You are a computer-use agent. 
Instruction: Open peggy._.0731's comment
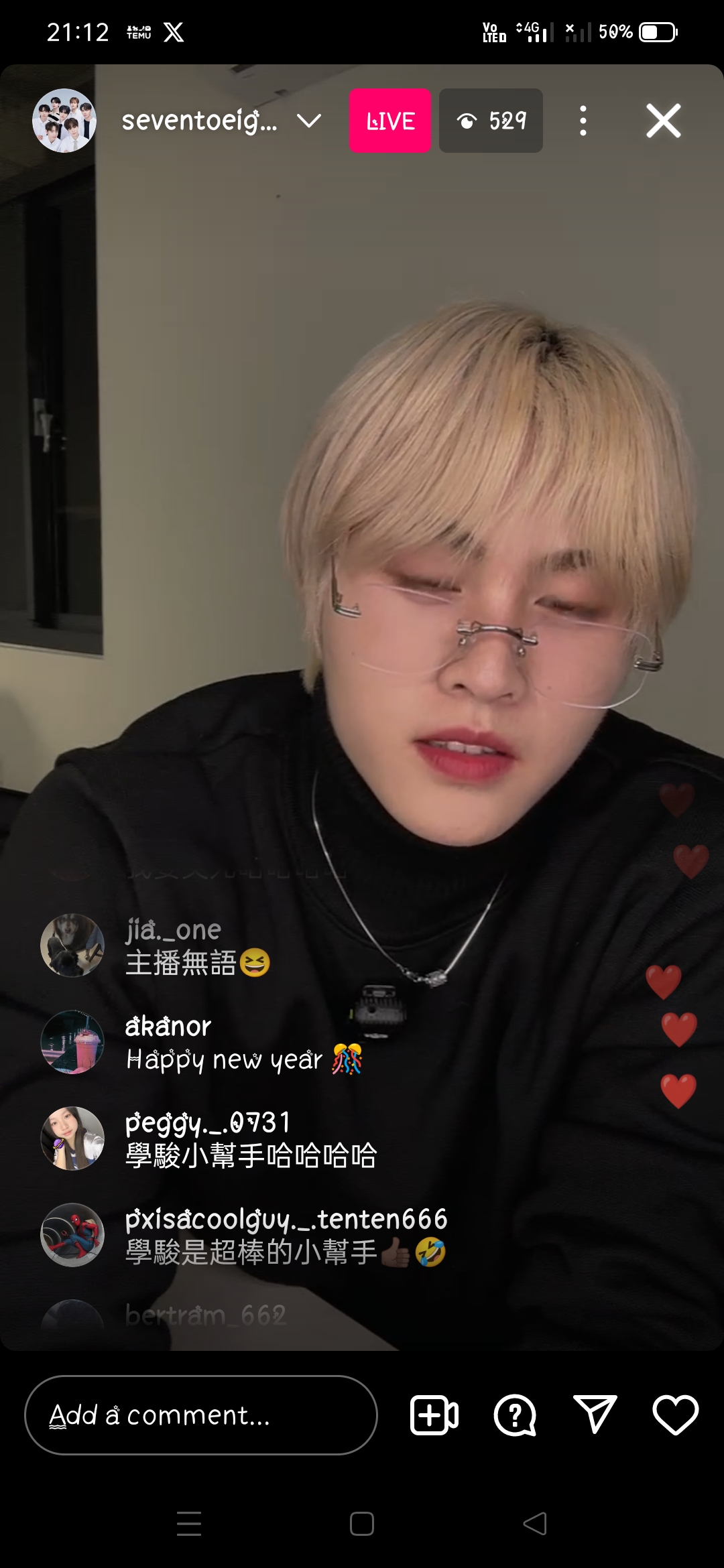251,1140
